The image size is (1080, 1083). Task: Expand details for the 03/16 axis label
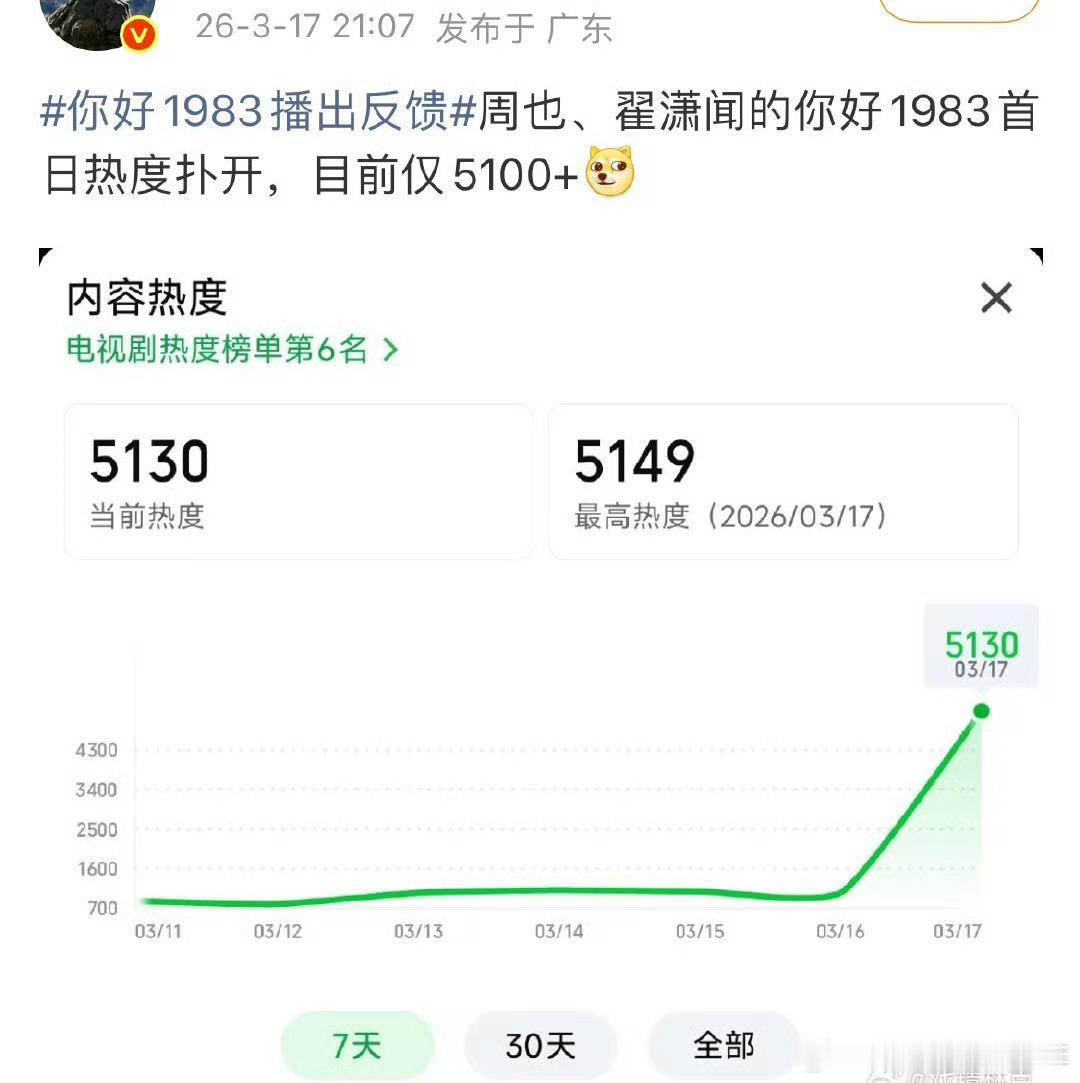pyautogui.click(x=840, y=930)
